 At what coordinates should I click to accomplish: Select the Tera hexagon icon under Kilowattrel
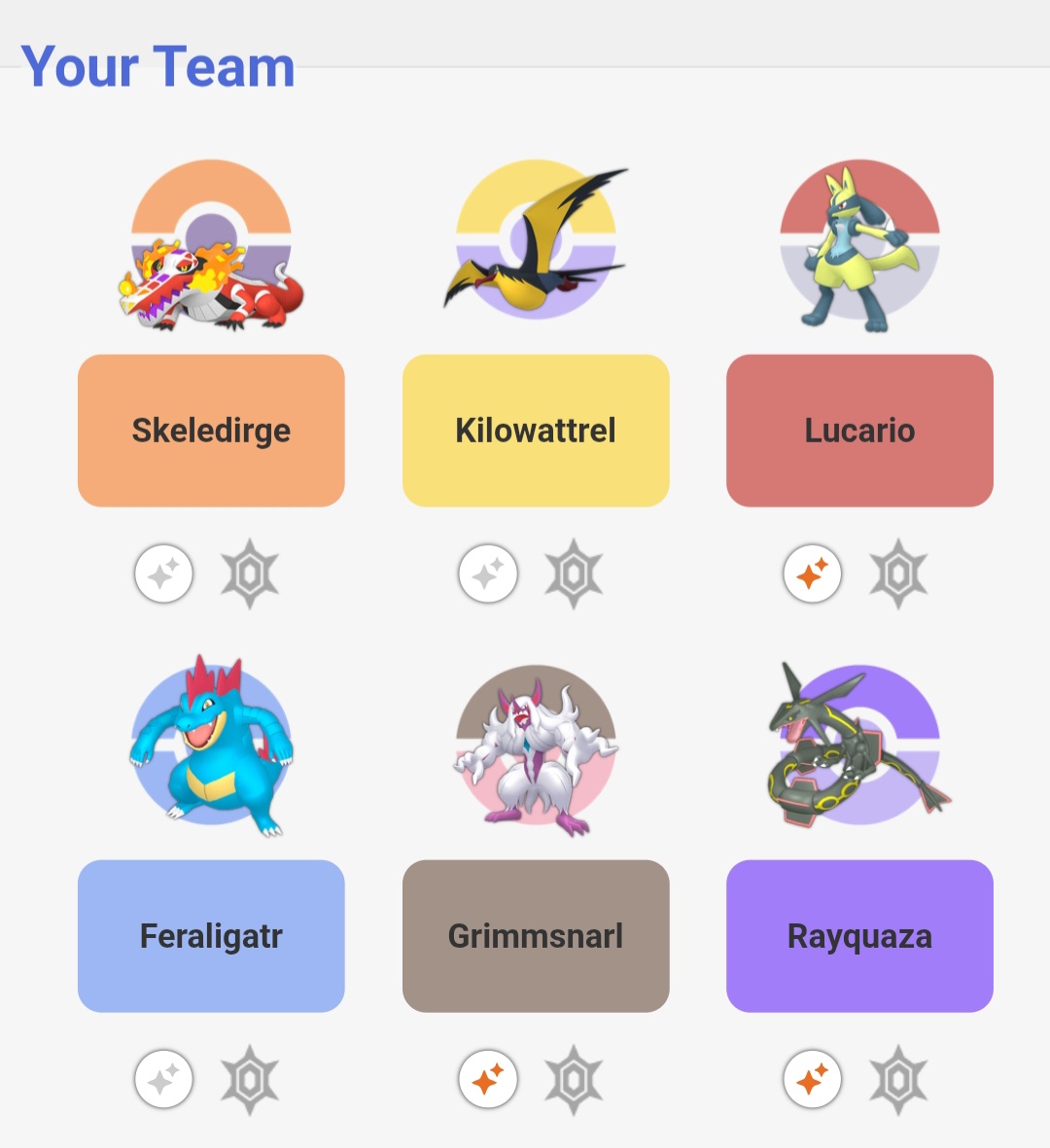574,574
